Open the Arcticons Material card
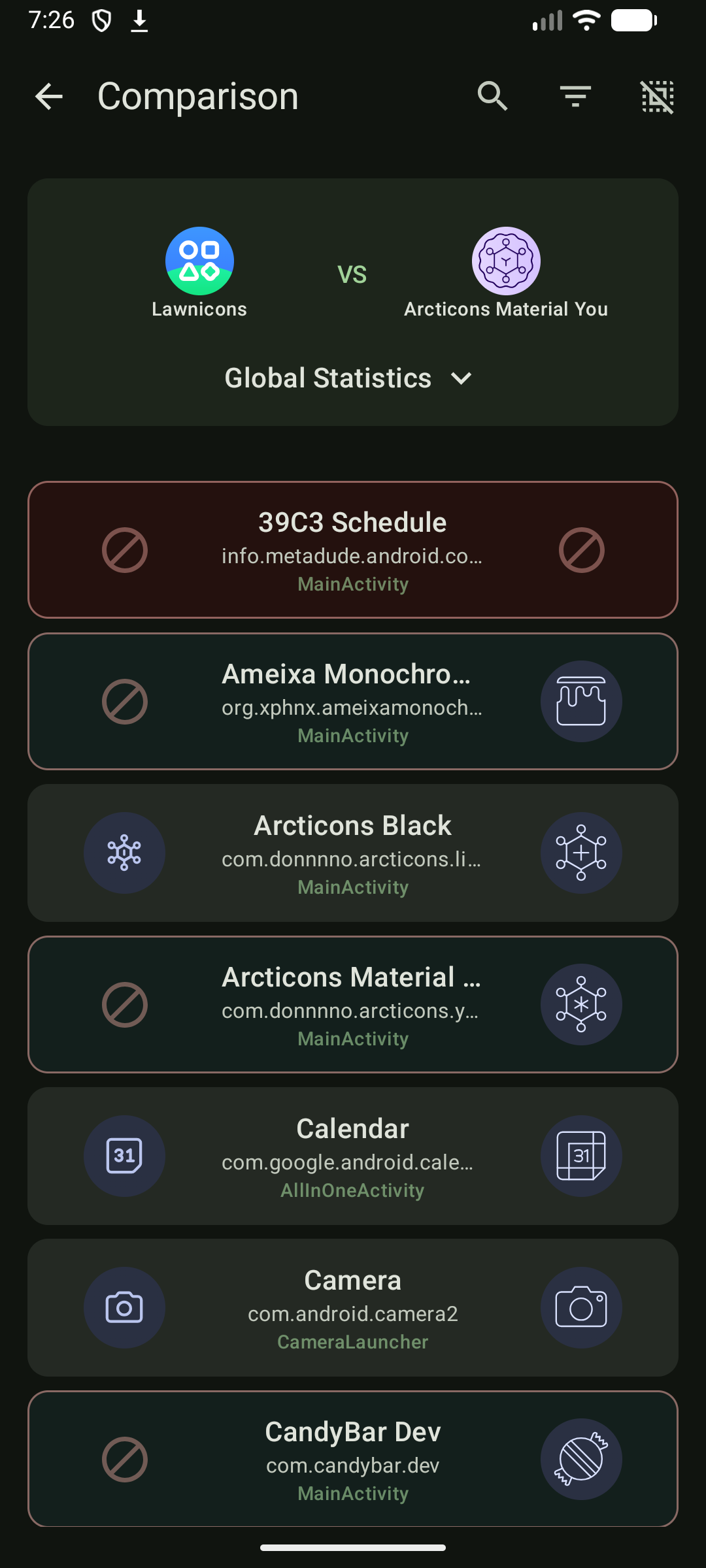This screenshot has height=1568, width=706. coord(353,1005)
